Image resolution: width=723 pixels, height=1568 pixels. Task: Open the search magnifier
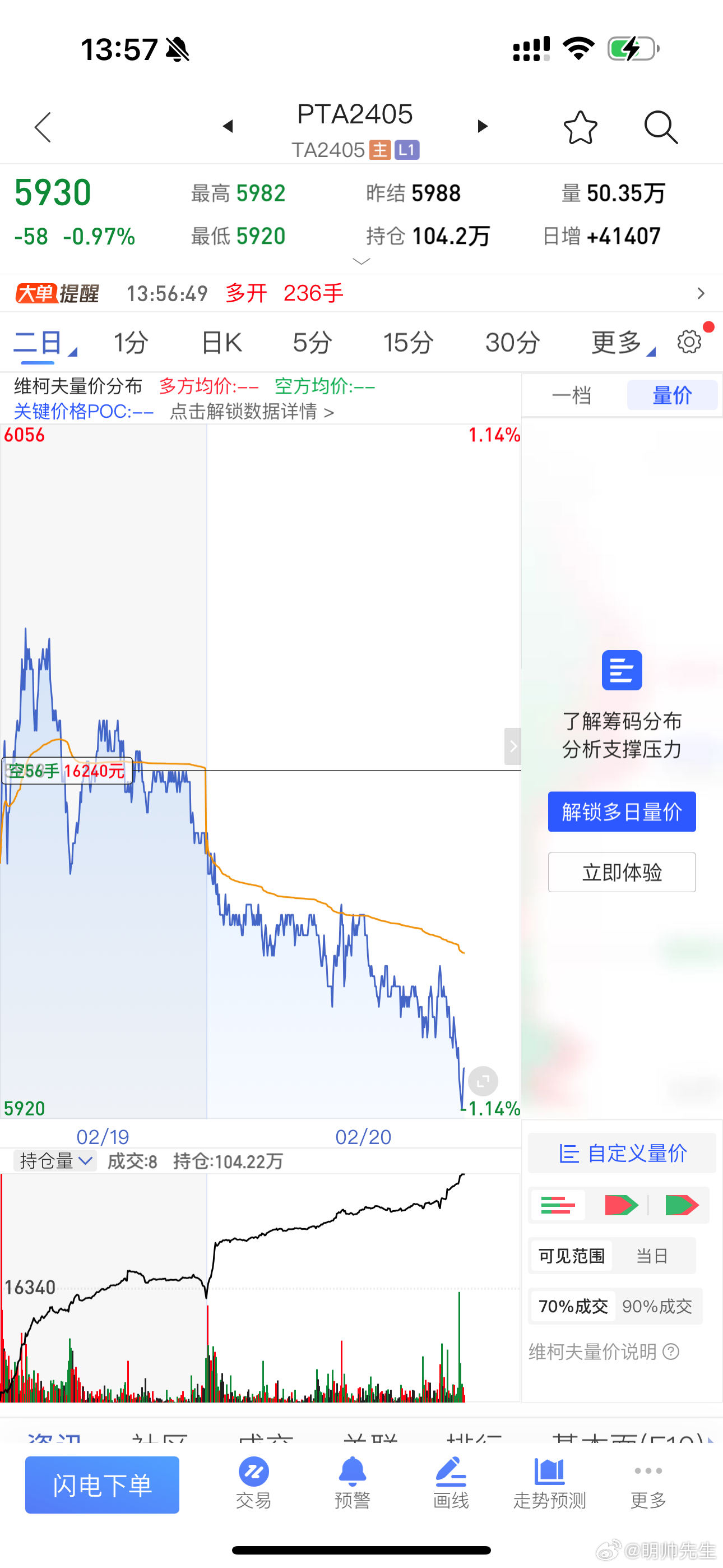660,127
